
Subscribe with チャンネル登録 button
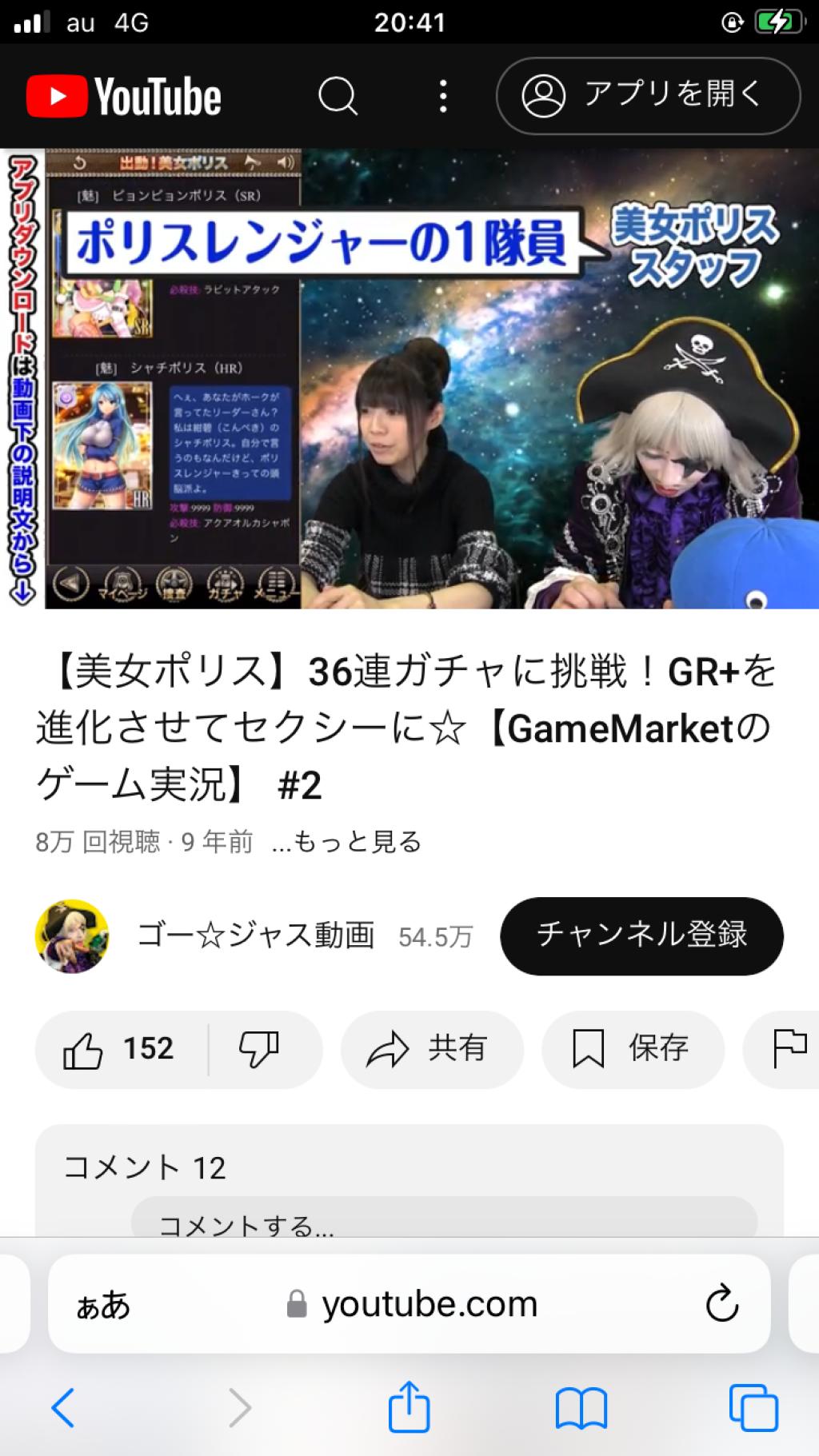click(641, 935)
